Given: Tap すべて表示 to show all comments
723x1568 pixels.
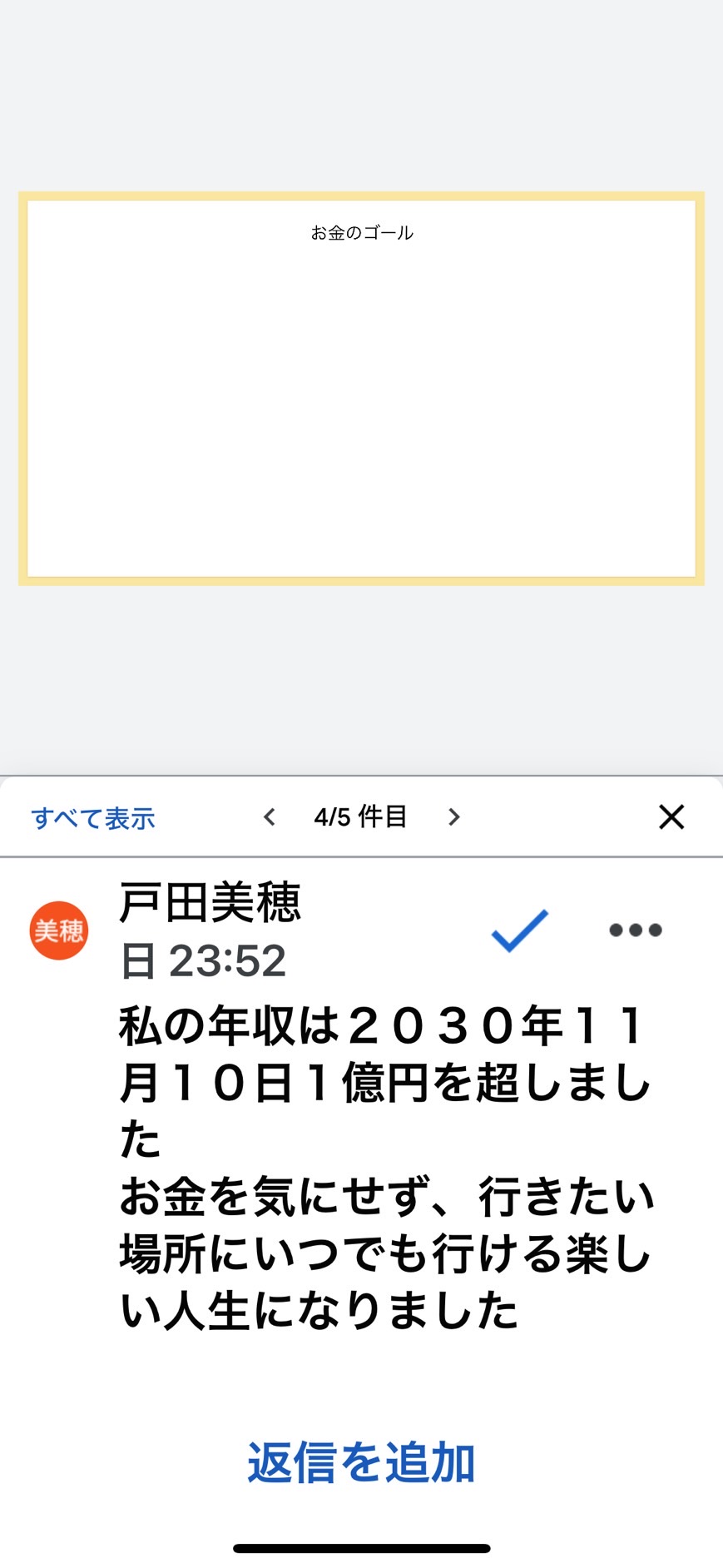Looking at the screenshot, I should click(x=93, y=818).
